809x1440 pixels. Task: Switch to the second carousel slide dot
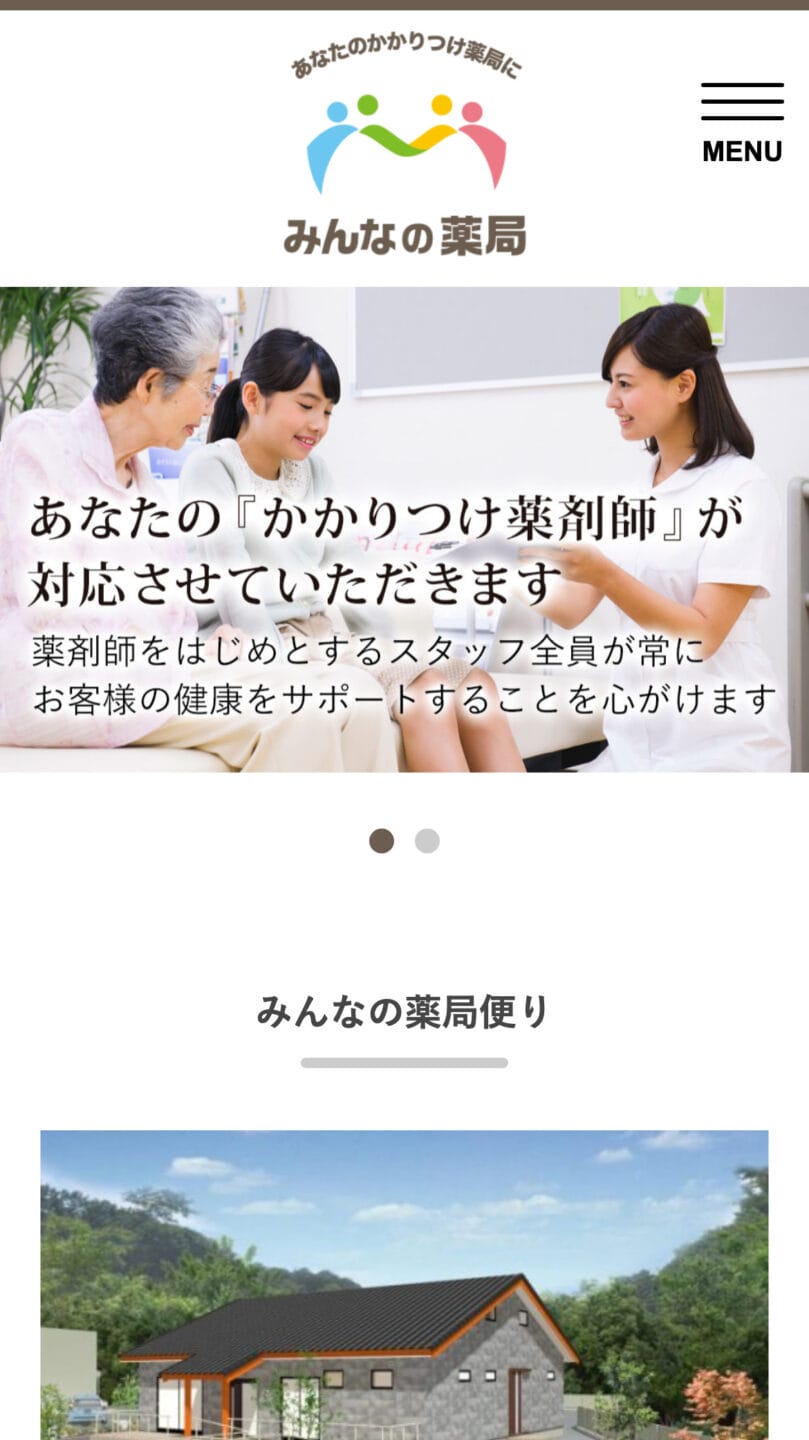tap(427, 841)
